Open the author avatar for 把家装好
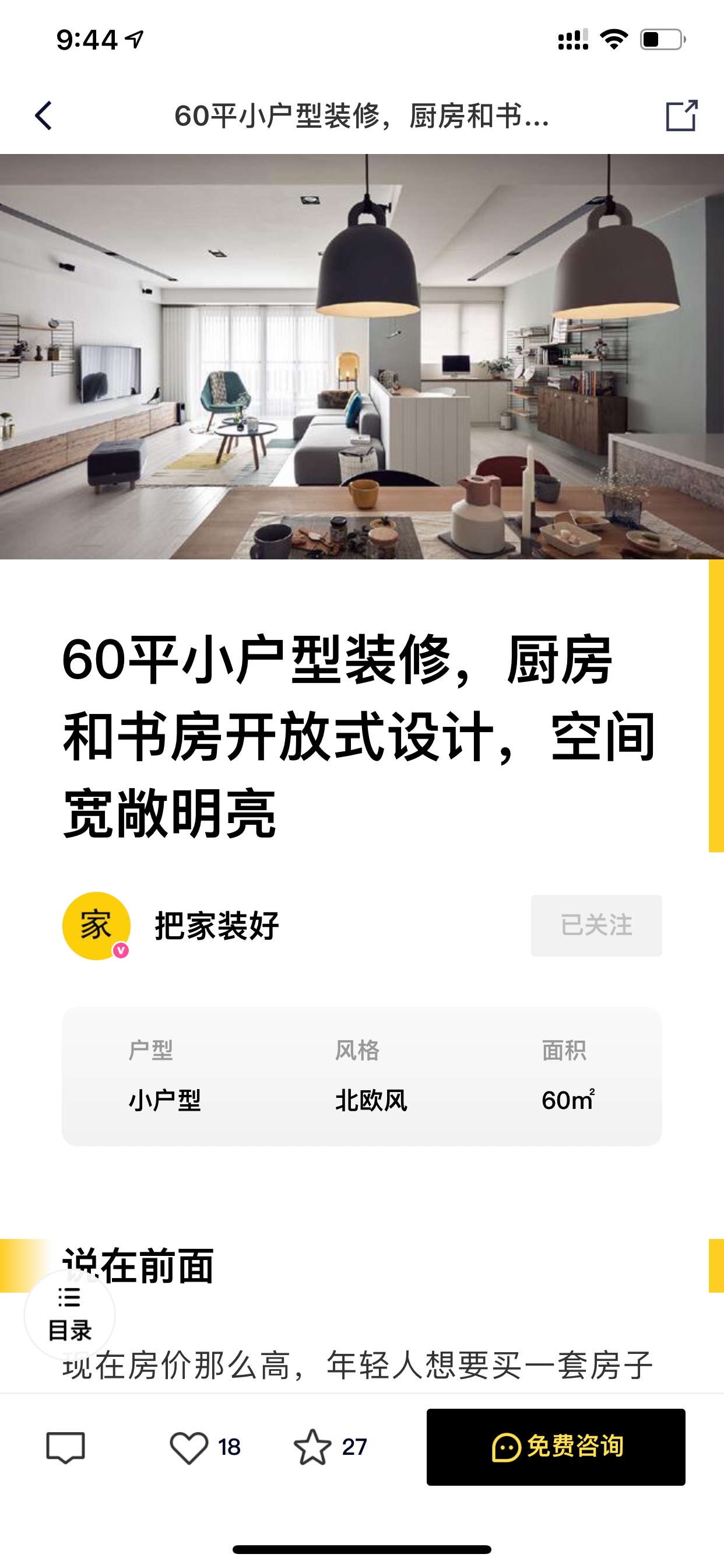The height and width of the screenshot is (1568, 724). [96, 926]
